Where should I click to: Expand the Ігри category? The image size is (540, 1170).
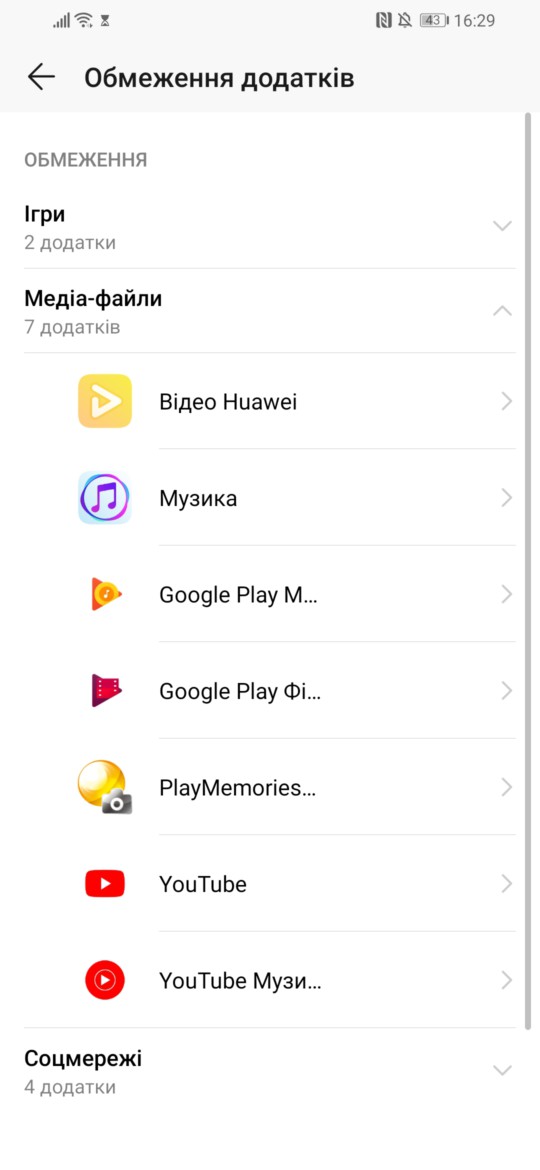pos(270,227)
